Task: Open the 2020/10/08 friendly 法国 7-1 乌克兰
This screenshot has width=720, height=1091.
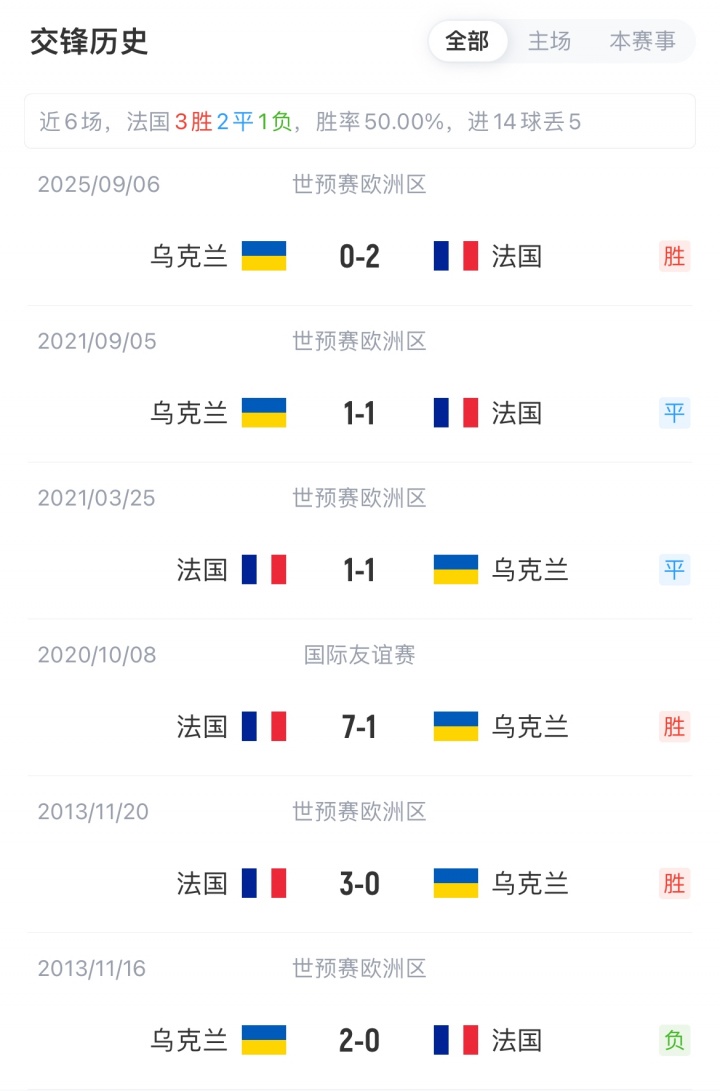Action: click(360, 727)
